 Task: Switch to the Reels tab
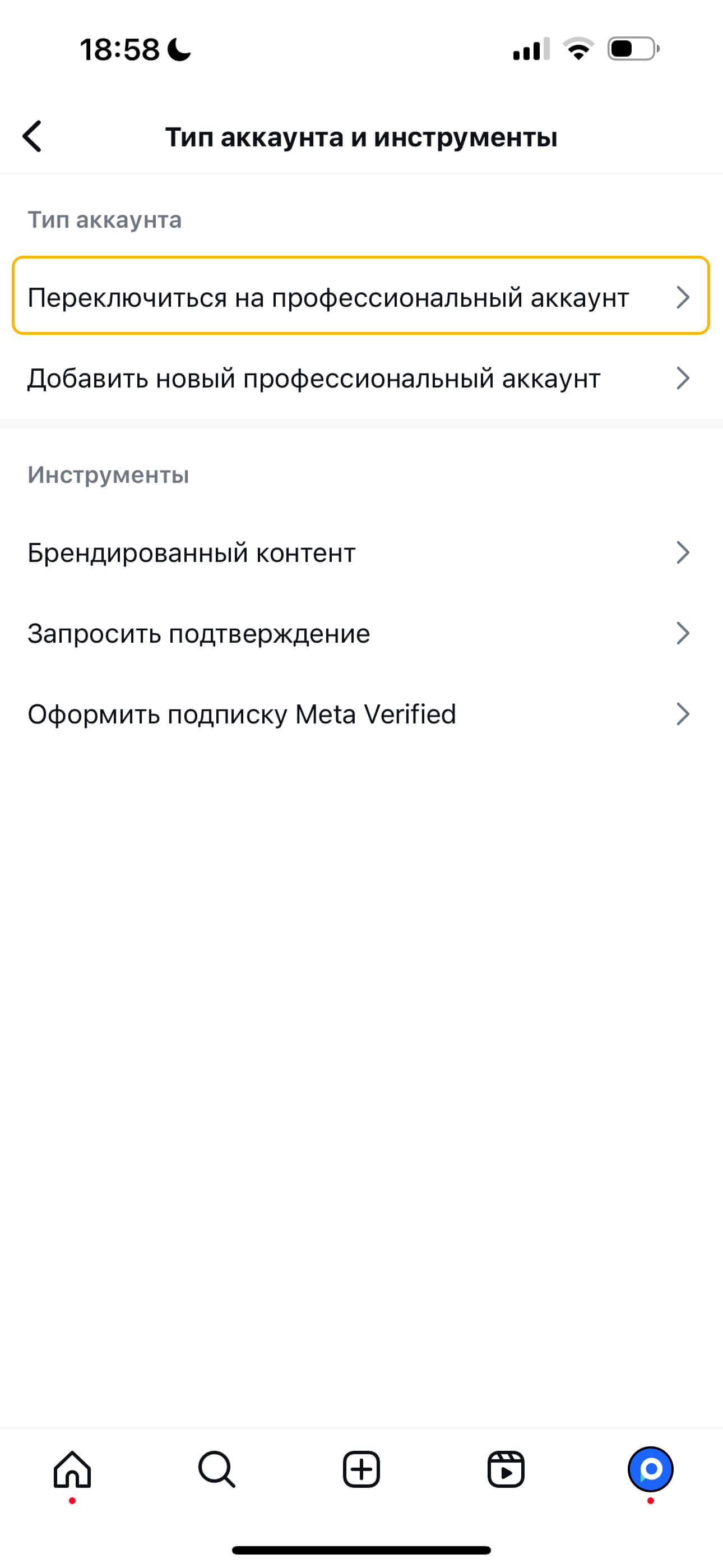506,1469
